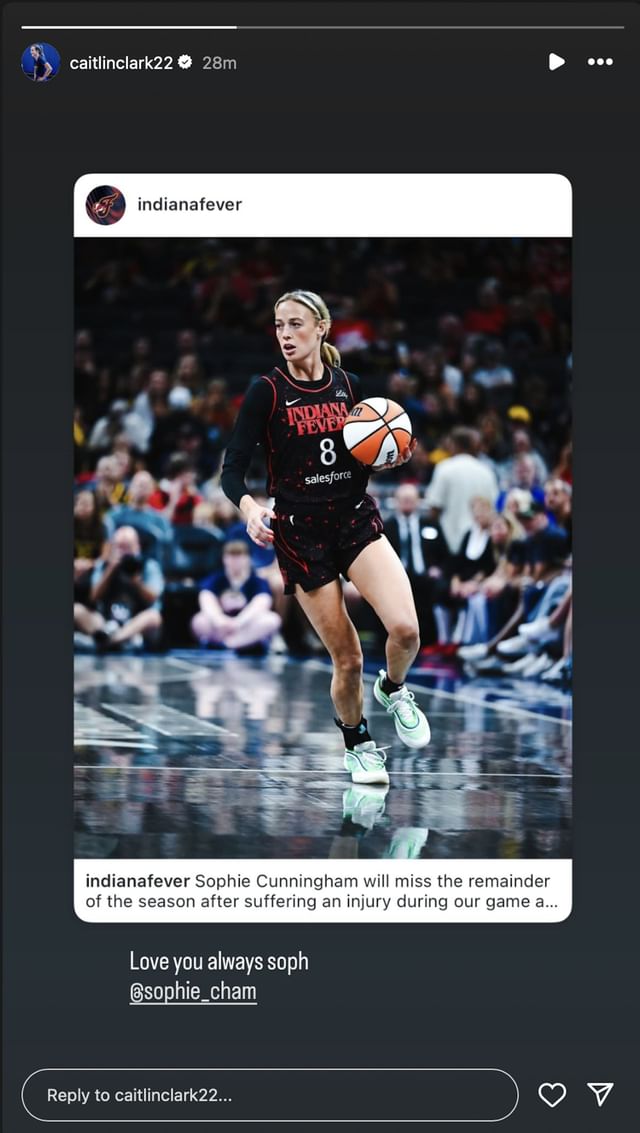Resume story playback
The width and height of the screenshot is (640, 1133).
(x=556, y=62)
